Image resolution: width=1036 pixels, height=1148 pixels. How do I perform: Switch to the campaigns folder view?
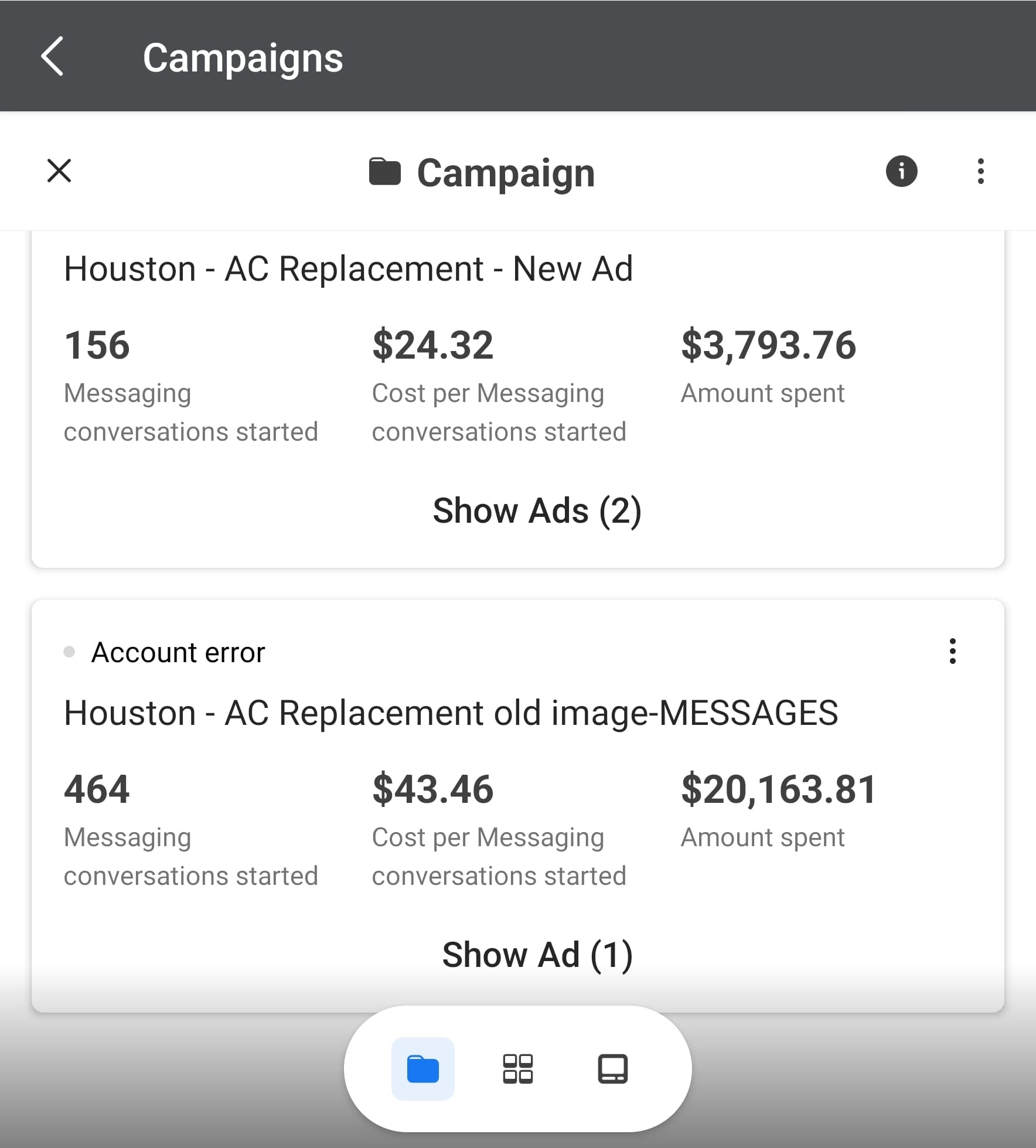point(422,1068)
